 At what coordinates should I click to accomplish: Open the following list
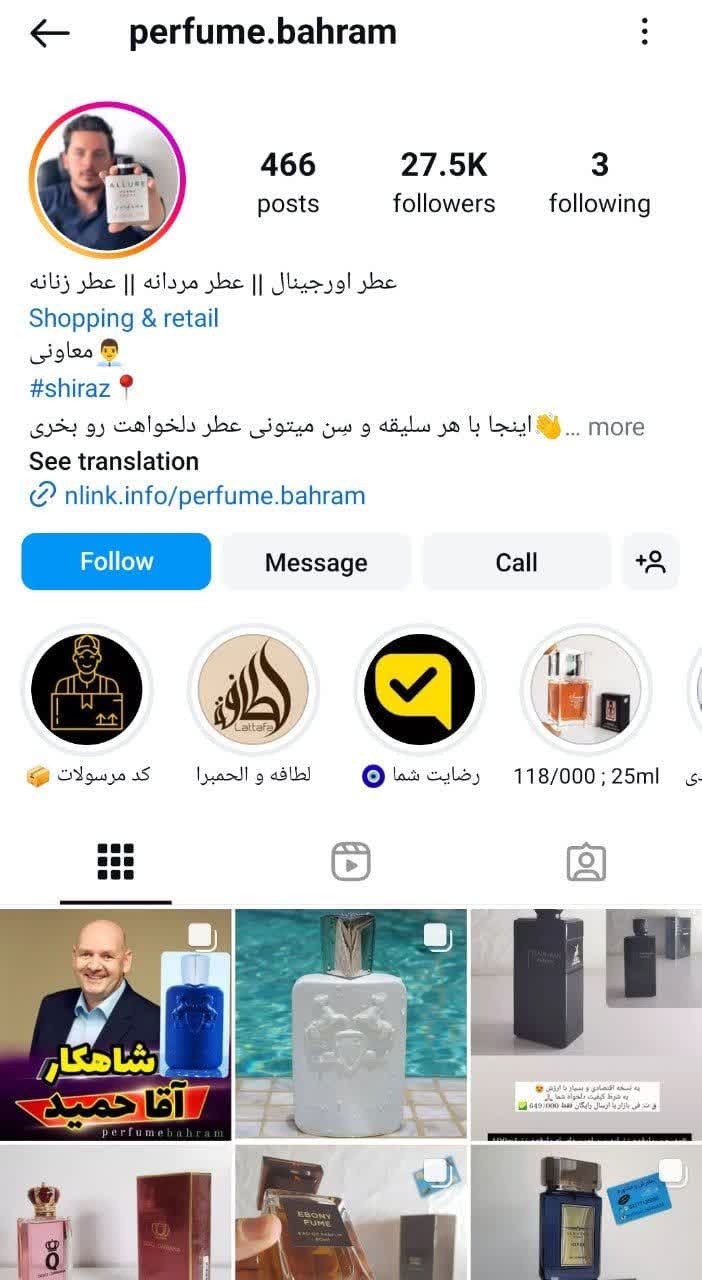pos(599,182)
